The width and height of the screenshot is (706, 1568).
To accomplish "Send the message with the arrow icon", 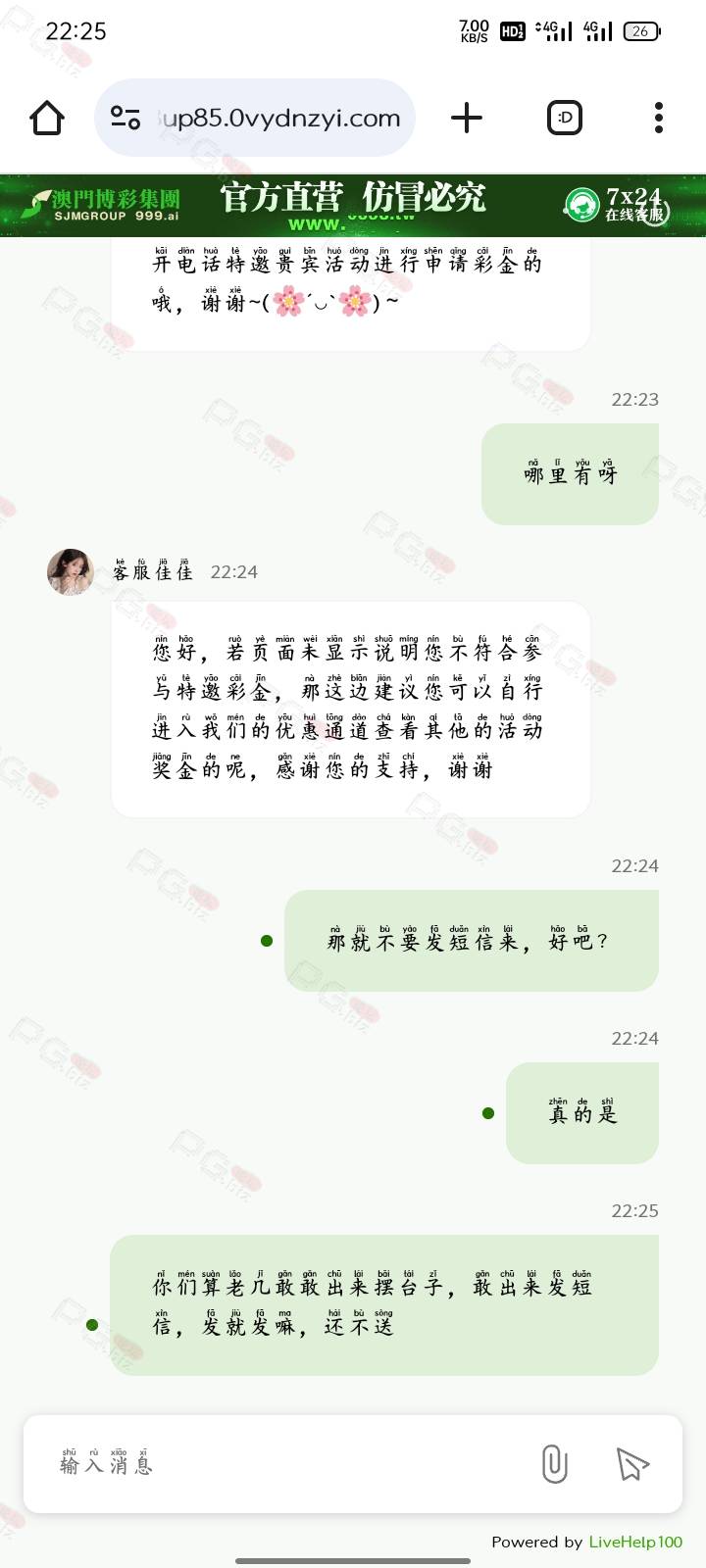I will [x=632, y=1464].
